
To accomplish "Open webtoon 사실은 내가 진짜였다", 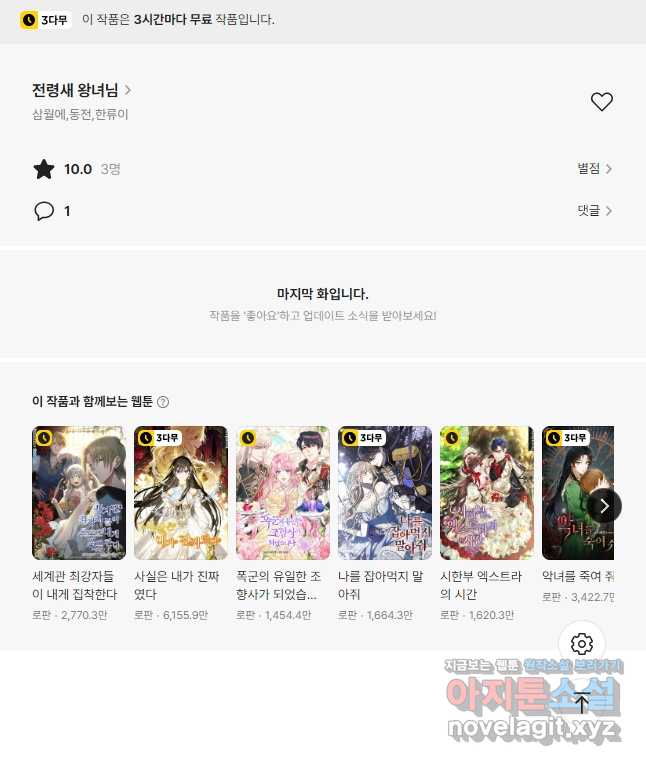I will [x=180, y=493].
